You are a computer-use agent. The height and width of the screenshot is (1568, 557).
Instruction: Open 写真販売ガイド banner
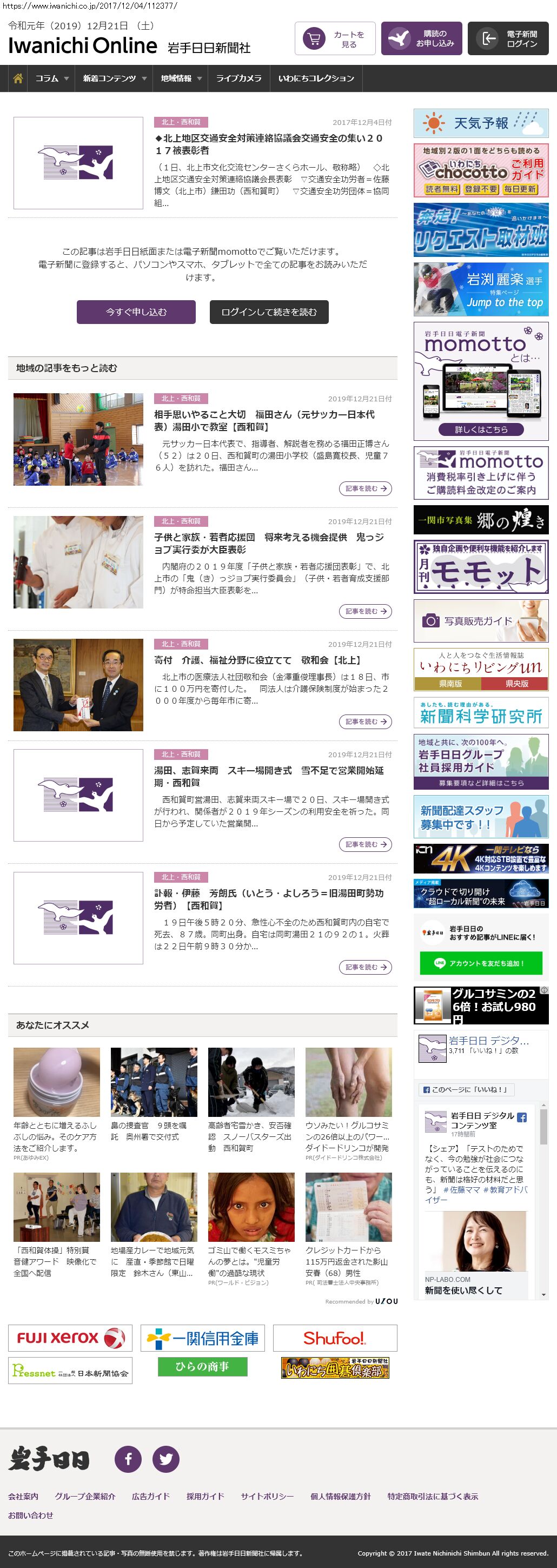click(x=480, y=620)
